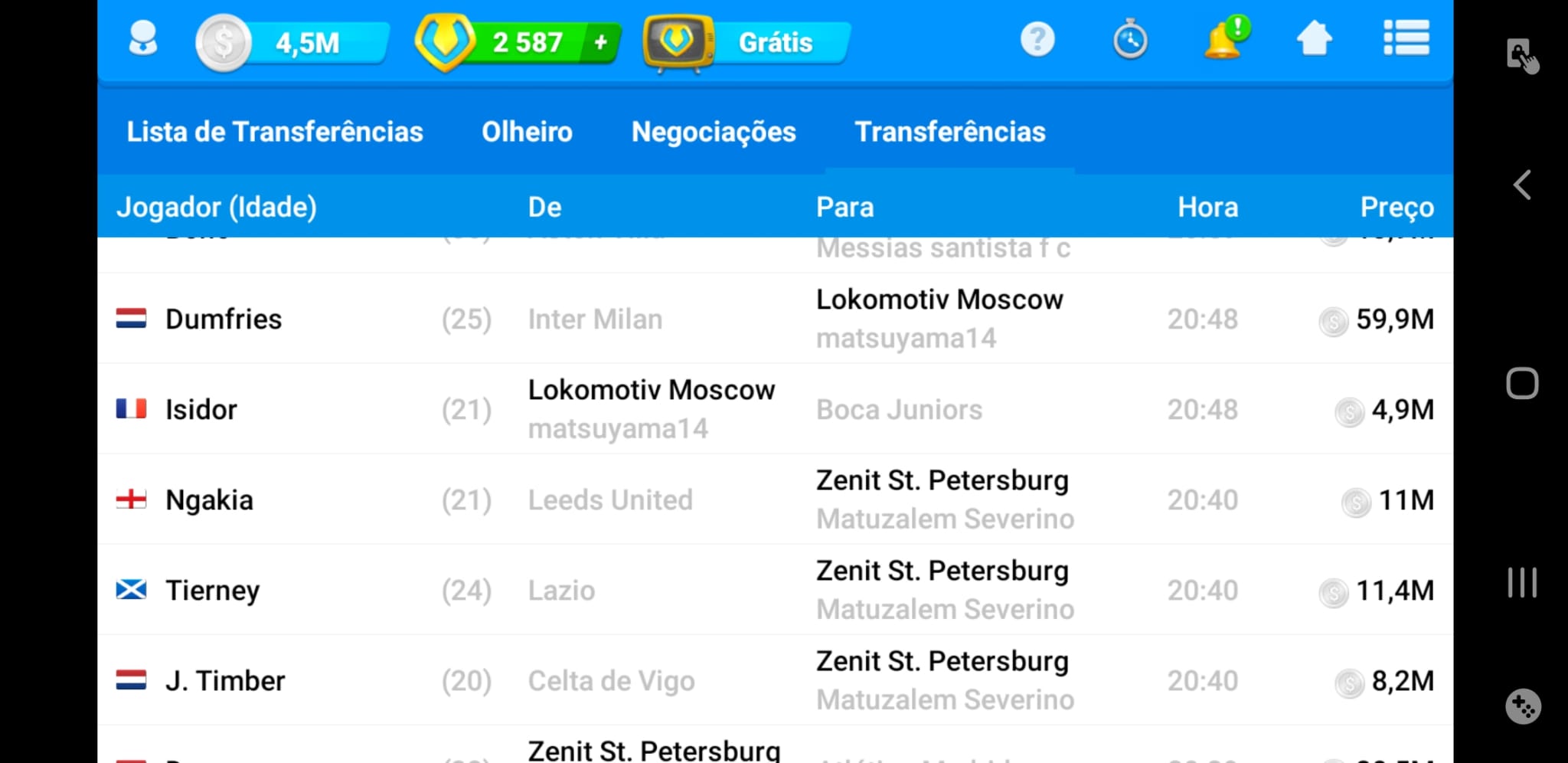Switch to the Negociações tab
Viewport: 1568px width, 763px height.
(714, 132)
